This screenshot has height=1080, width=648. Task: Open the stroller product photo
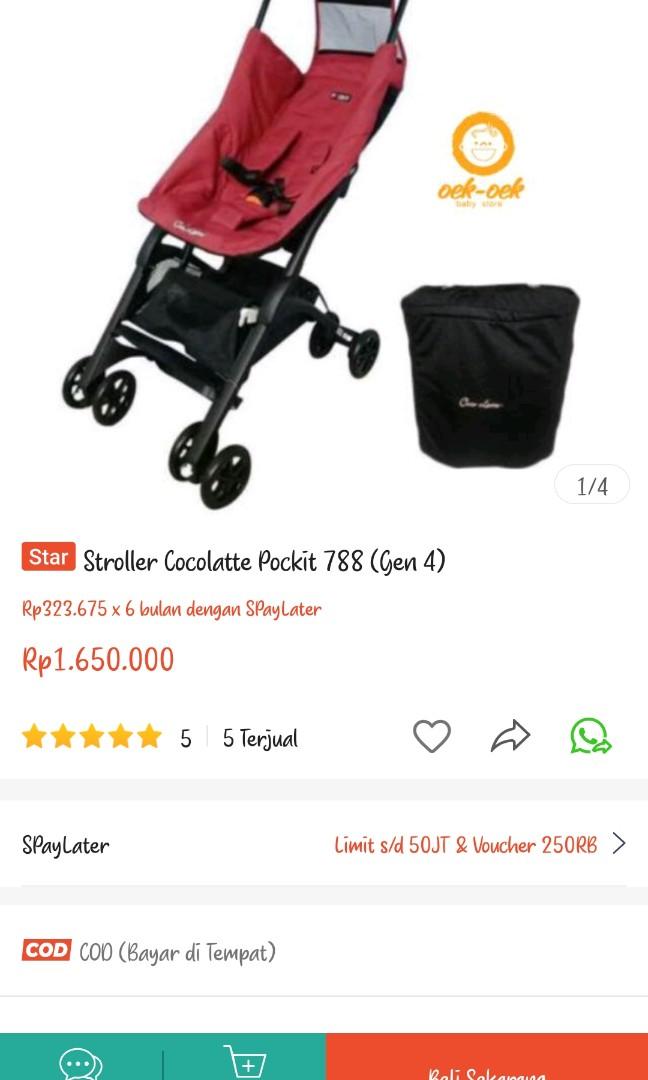(x=300, y=250)
